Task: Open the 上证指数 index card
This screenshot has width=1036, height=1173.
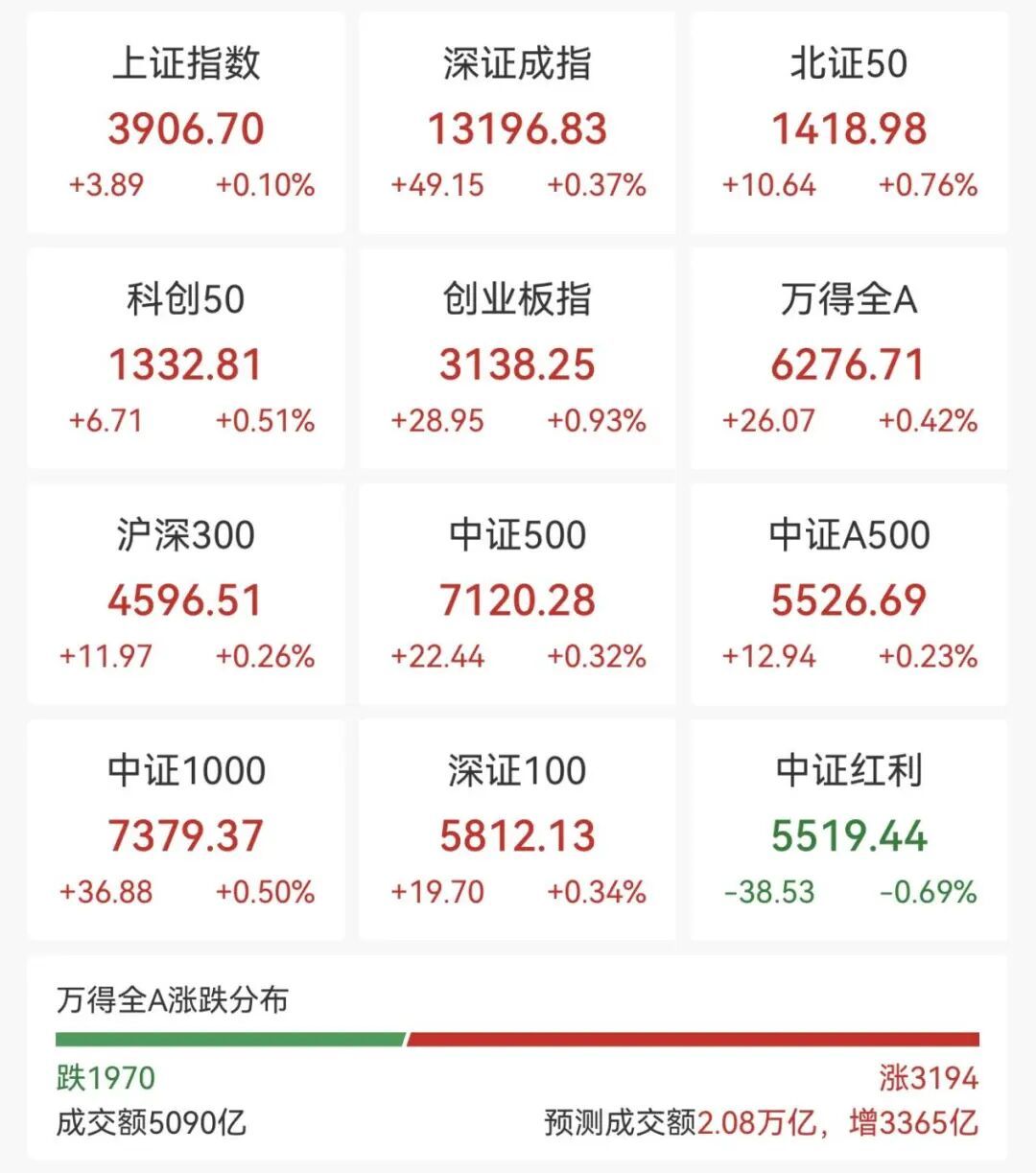Action: click(x=186, y=123)
